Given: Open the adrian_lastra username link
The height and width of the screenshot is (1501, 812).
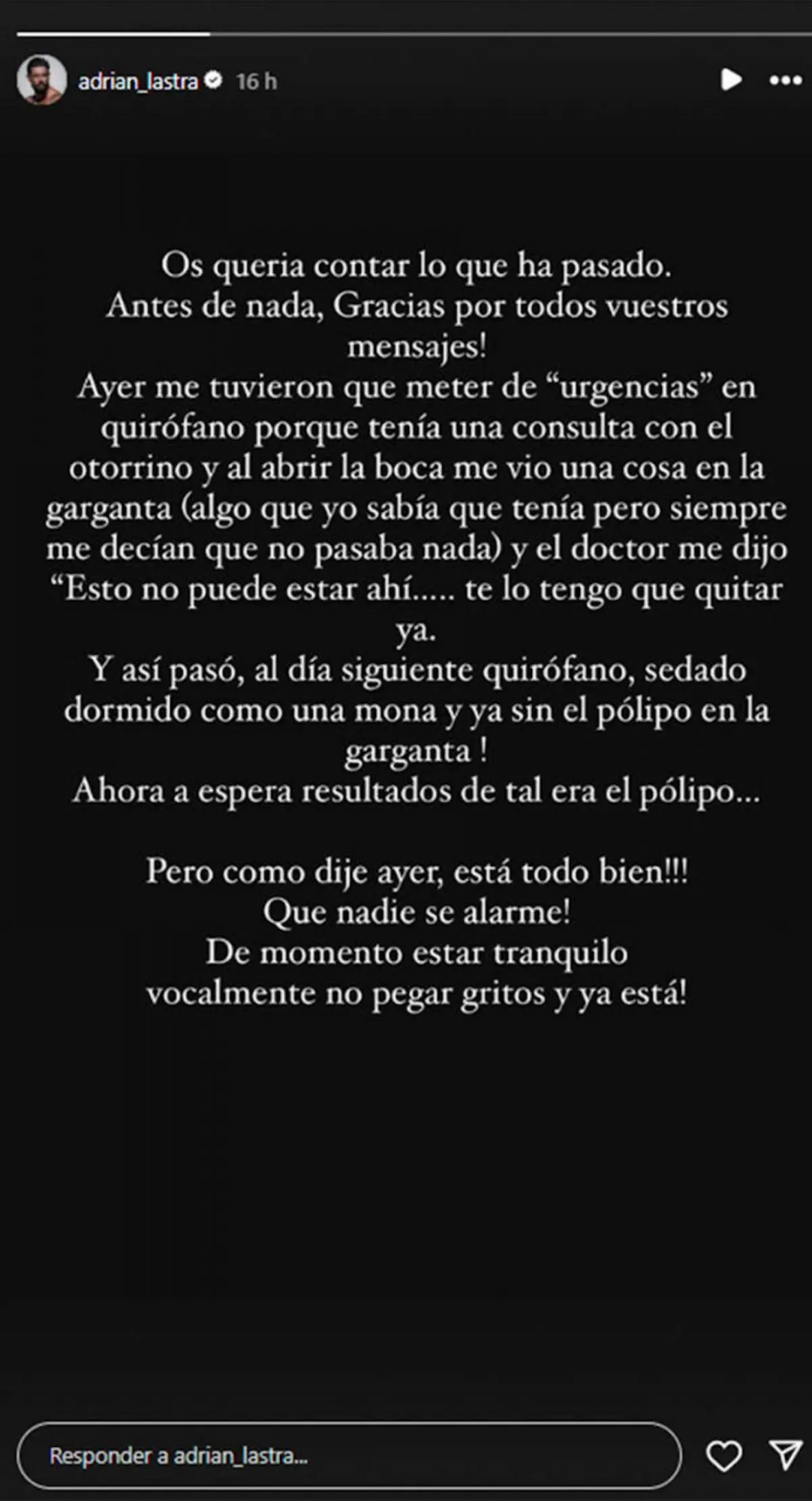Looking at the screenshot, I should [138, 81].
